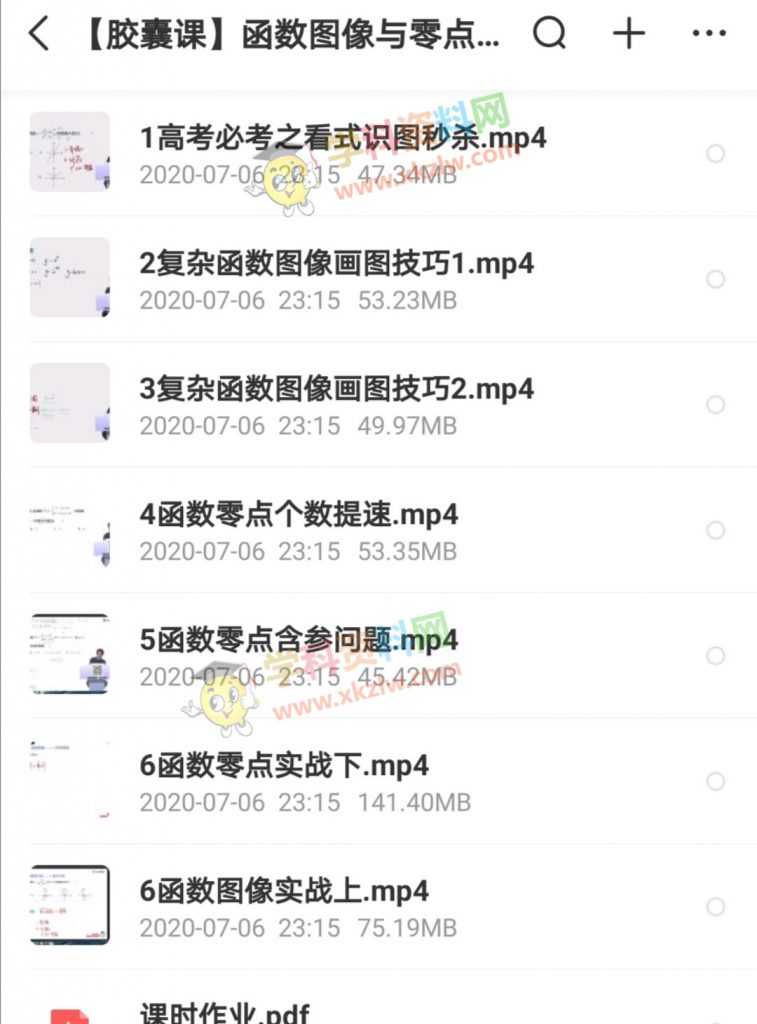This screenshot has height=1024, width=757.
Task: Open 1高考必考之看式识图秒杀.mp4
Action: coord(343,139)
